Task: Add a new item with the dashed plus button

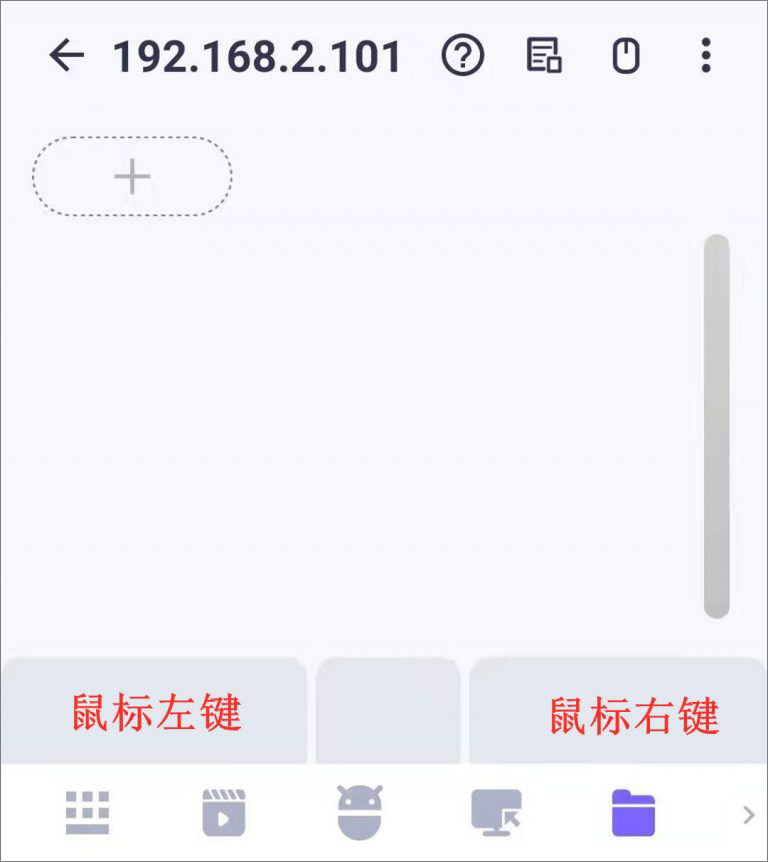Action: point(132,177)
